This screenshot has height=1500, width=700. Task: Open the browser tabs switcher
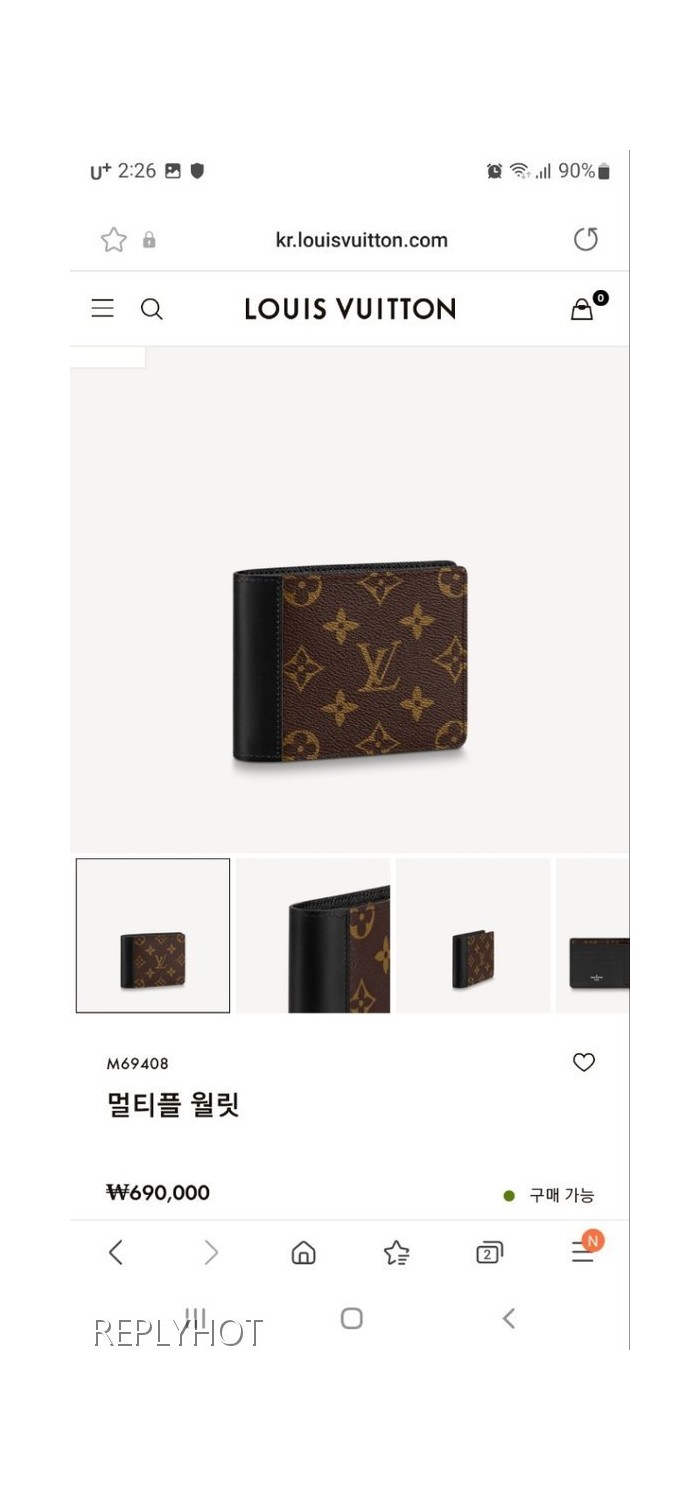click(489, 1252)
